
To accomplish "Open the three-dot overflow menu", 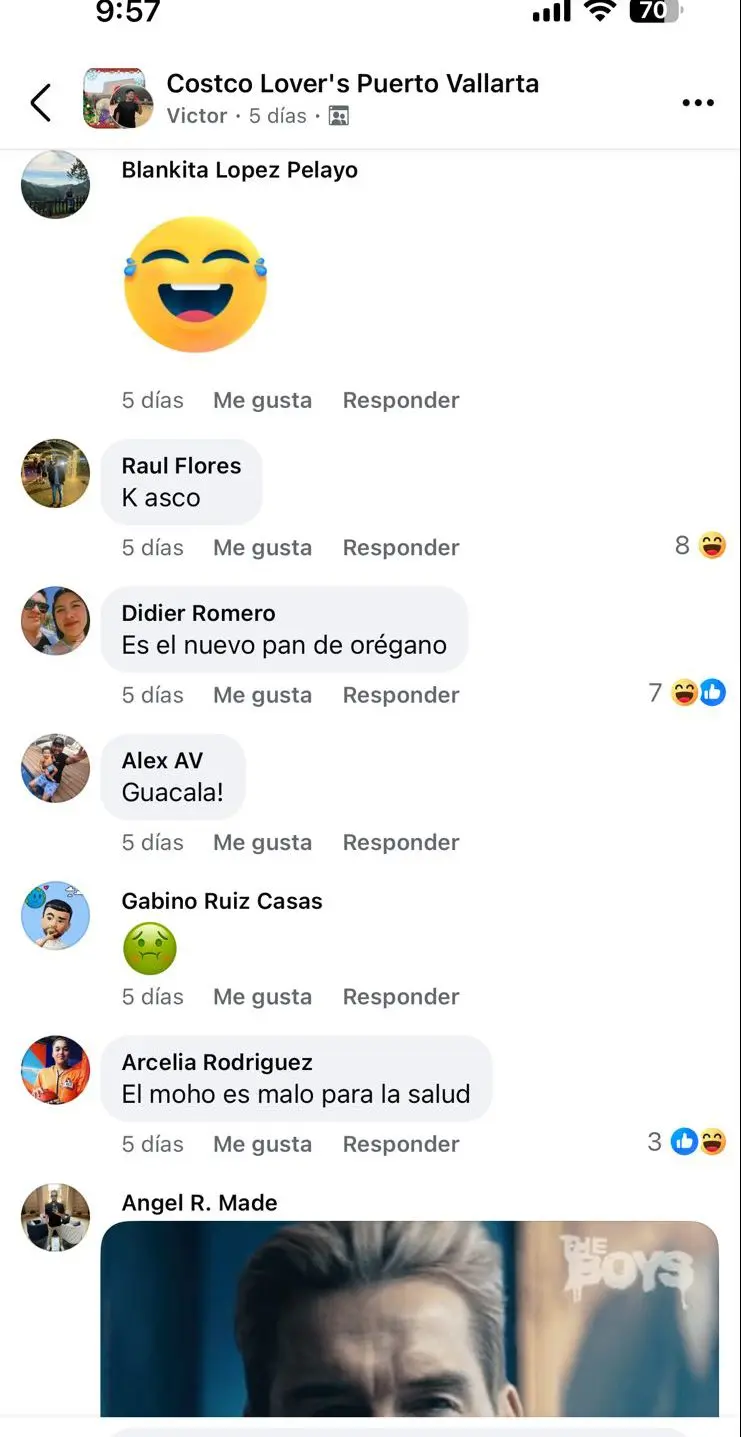I will pyautogui.click(x=697, y=102).
